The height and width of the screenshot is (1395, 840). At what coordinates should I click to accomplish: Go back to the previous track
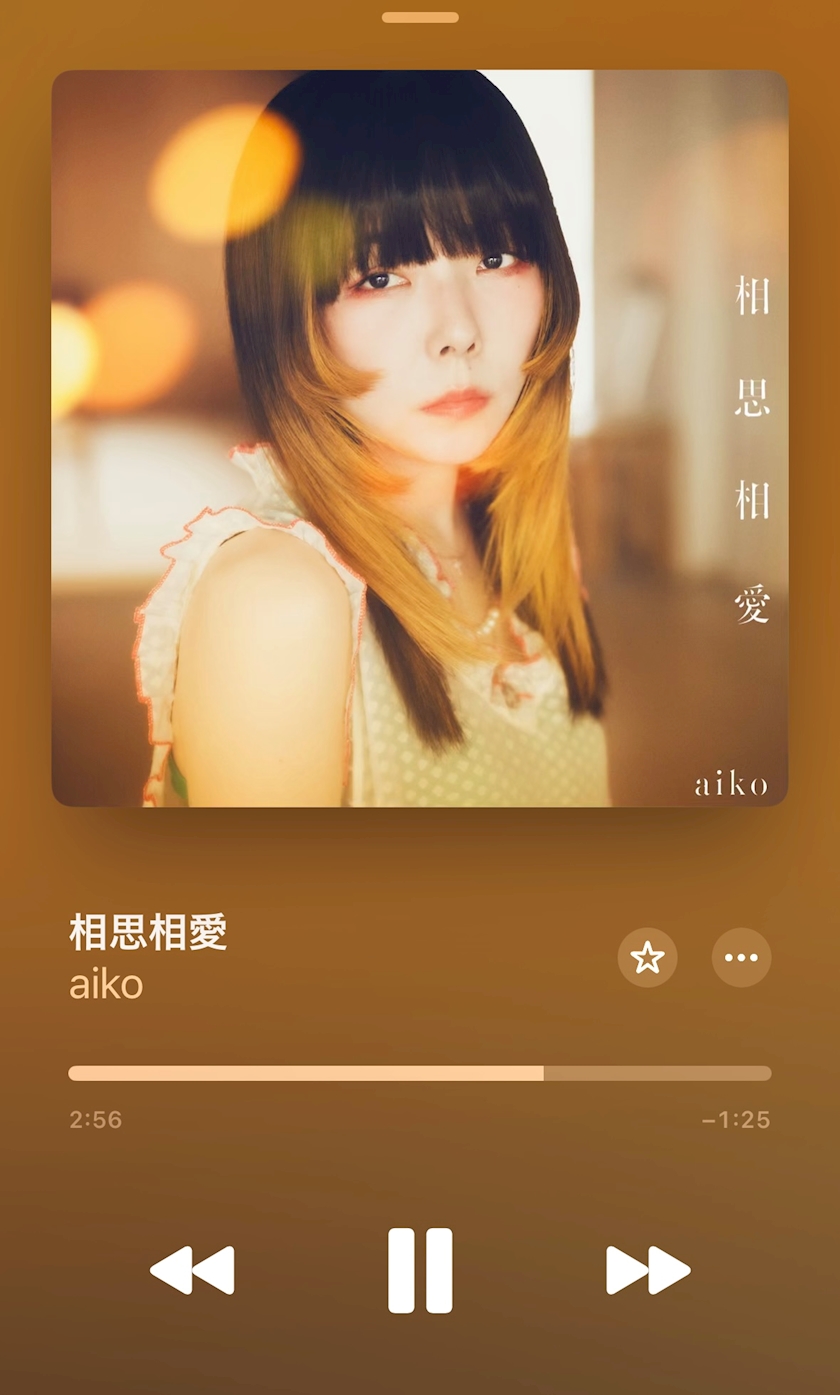[192, 1270]
